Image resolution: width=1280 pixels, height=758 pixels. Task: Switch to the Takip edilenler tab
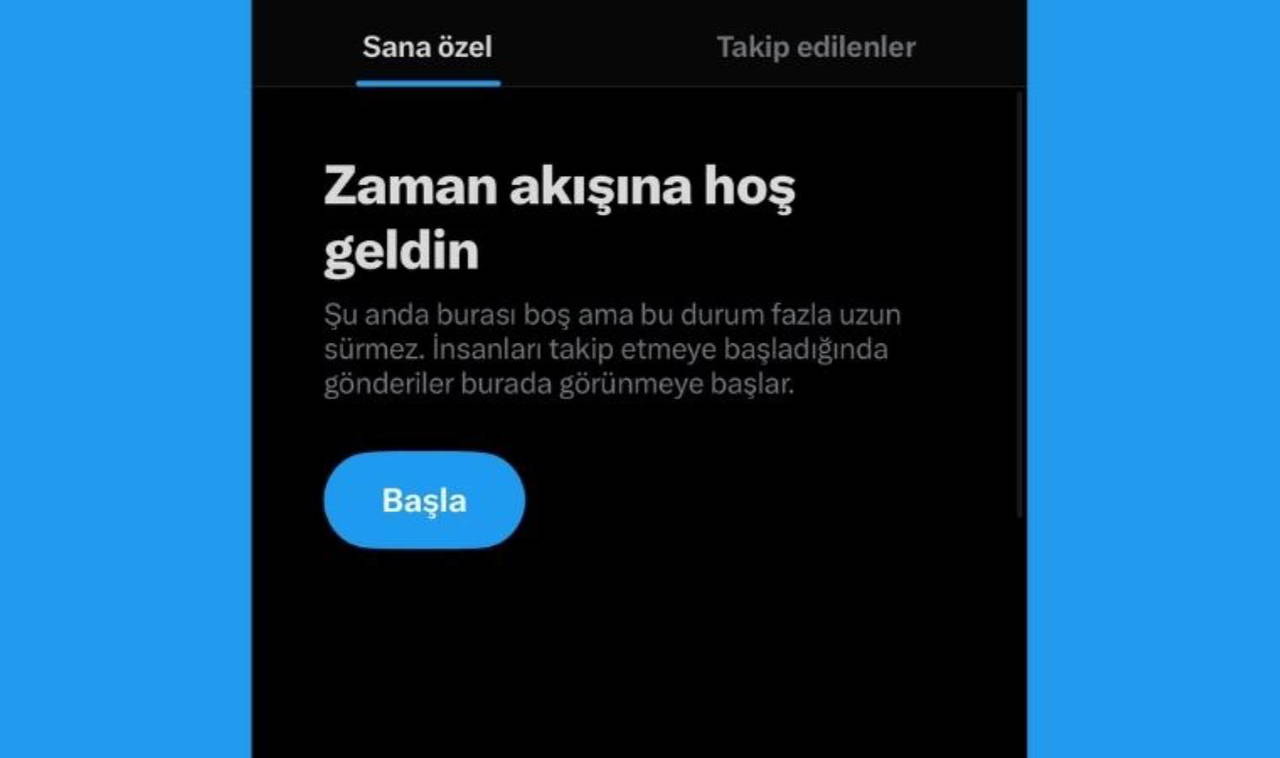pos(816,47)
